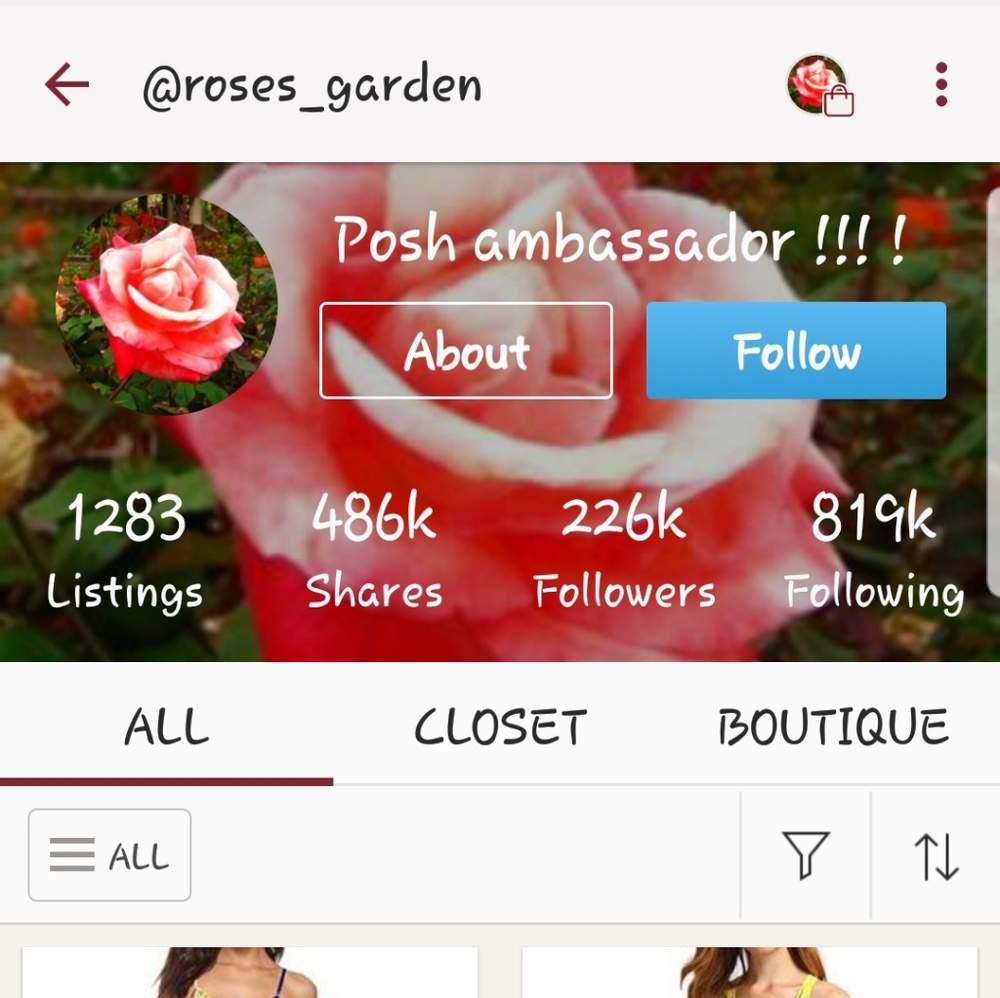Go back using the arrow icon
This screenshot has width=1000, height=998.
tap(67, 85)
